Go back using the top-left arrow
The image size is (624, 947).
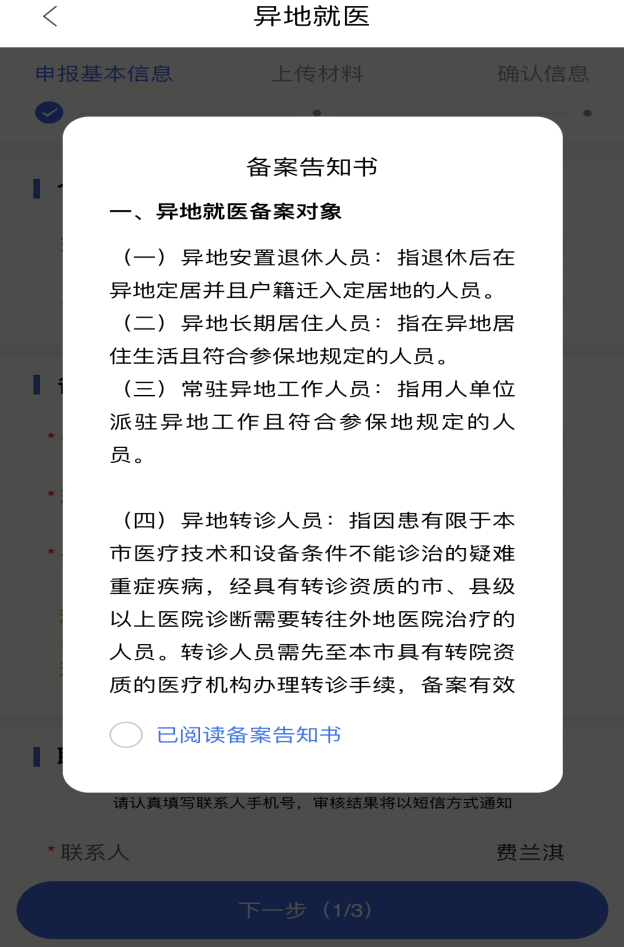click(51, 16)
